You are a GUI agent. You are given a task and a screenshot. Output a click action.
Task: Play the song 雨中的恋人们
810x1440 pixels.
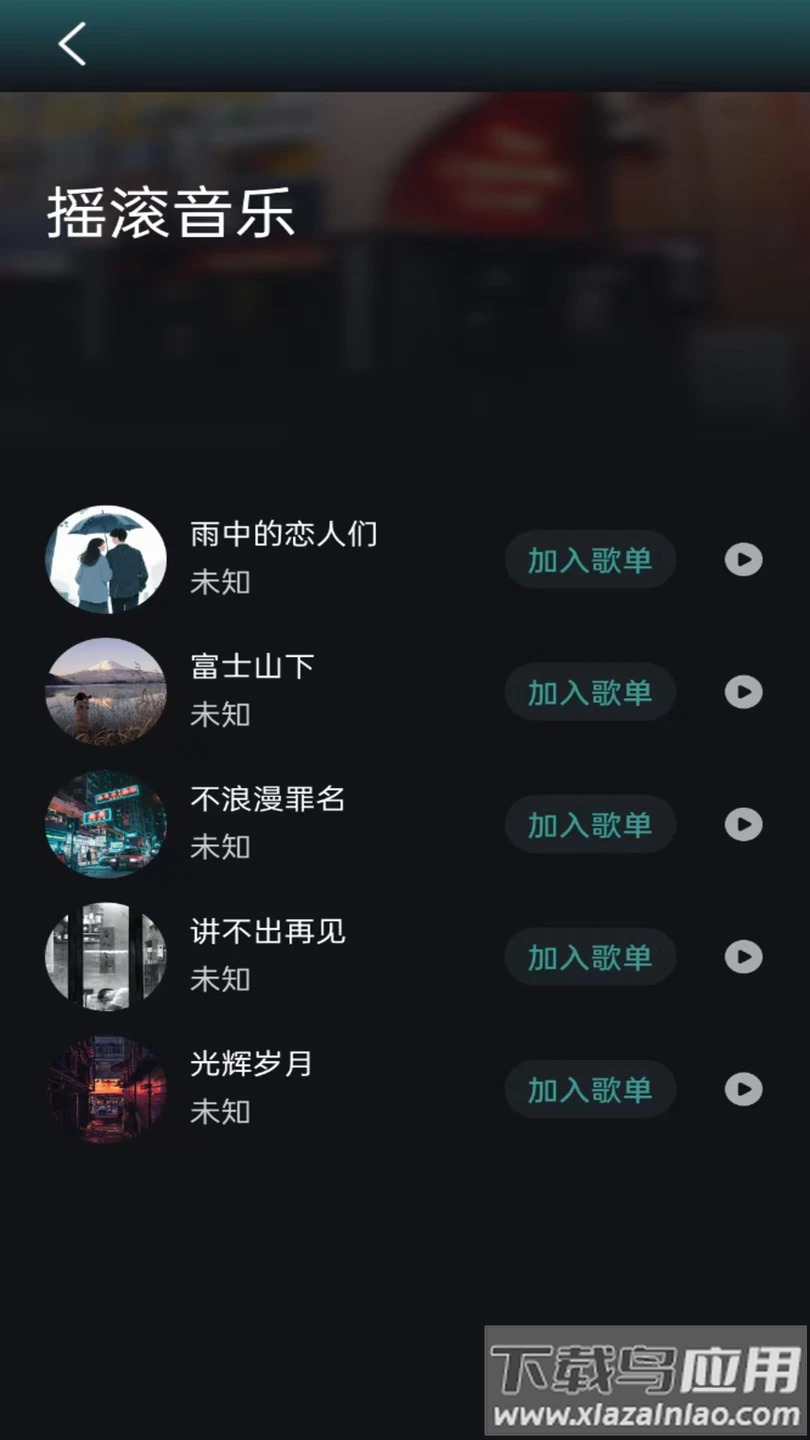click(743, 560)
